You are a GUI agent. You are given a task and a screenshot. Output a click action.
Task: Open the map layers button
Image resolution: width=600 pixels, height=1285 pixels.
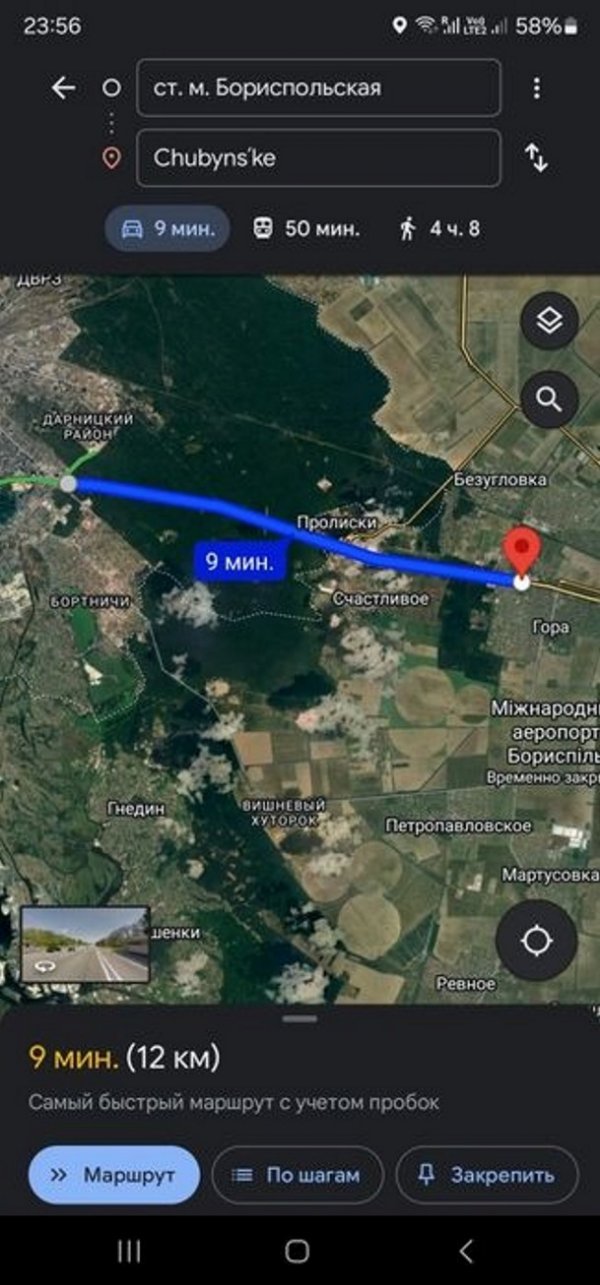[x=549, y=321]
